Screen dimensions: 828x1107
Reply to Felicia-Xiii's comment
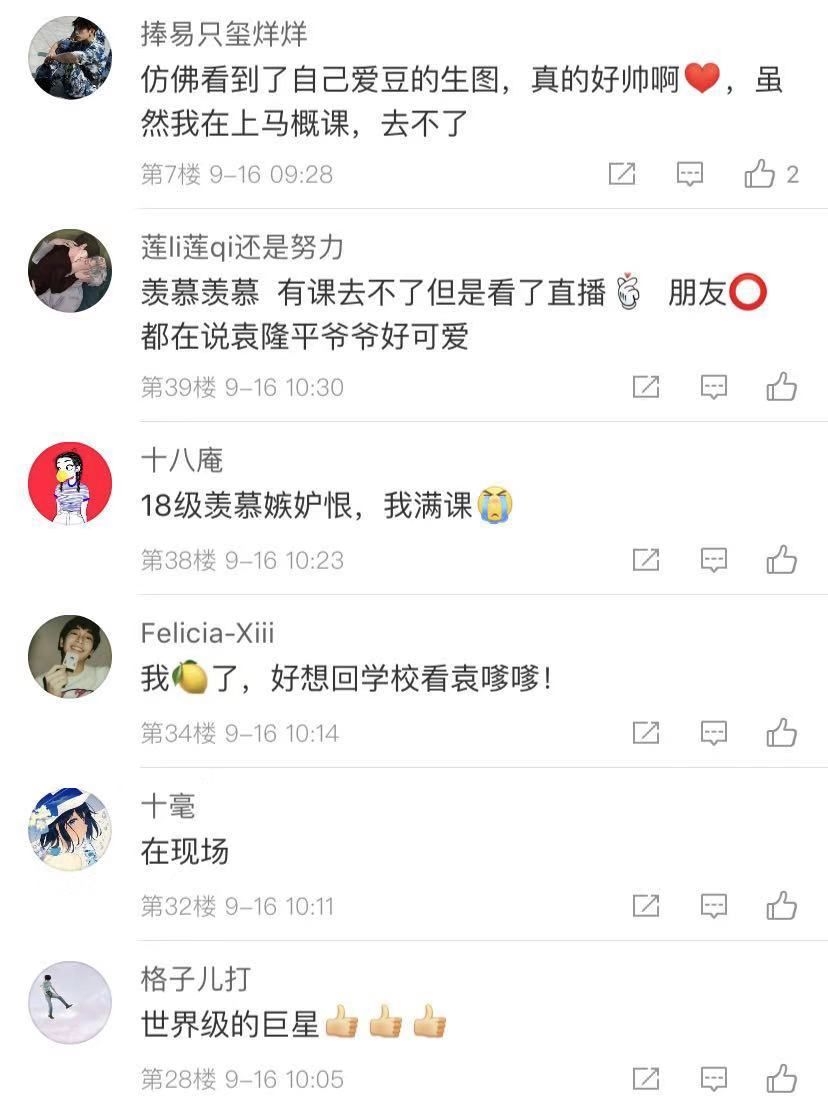point(713,733)
